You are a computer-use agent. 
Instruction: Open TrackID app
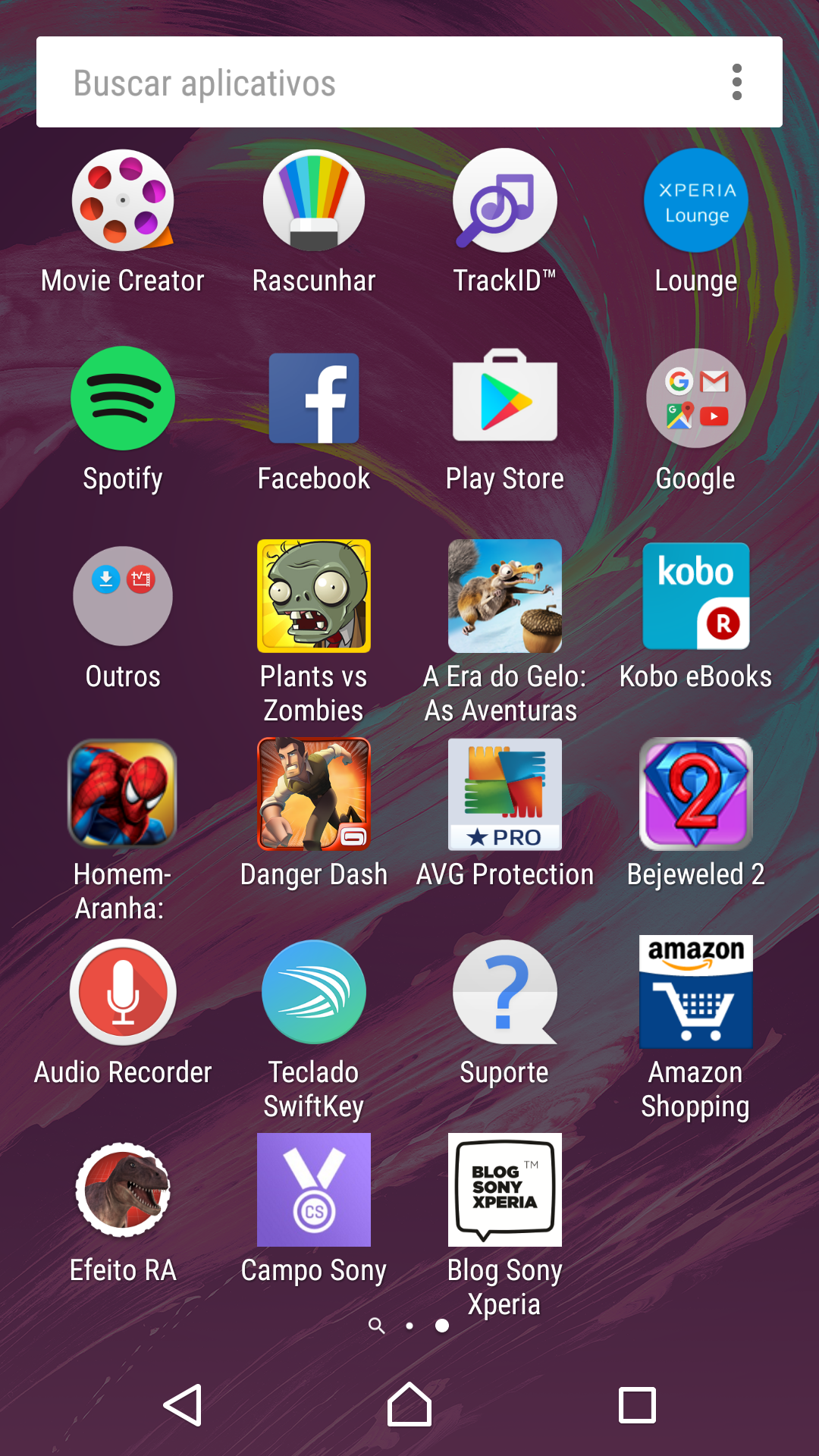[x=505, y=201]
